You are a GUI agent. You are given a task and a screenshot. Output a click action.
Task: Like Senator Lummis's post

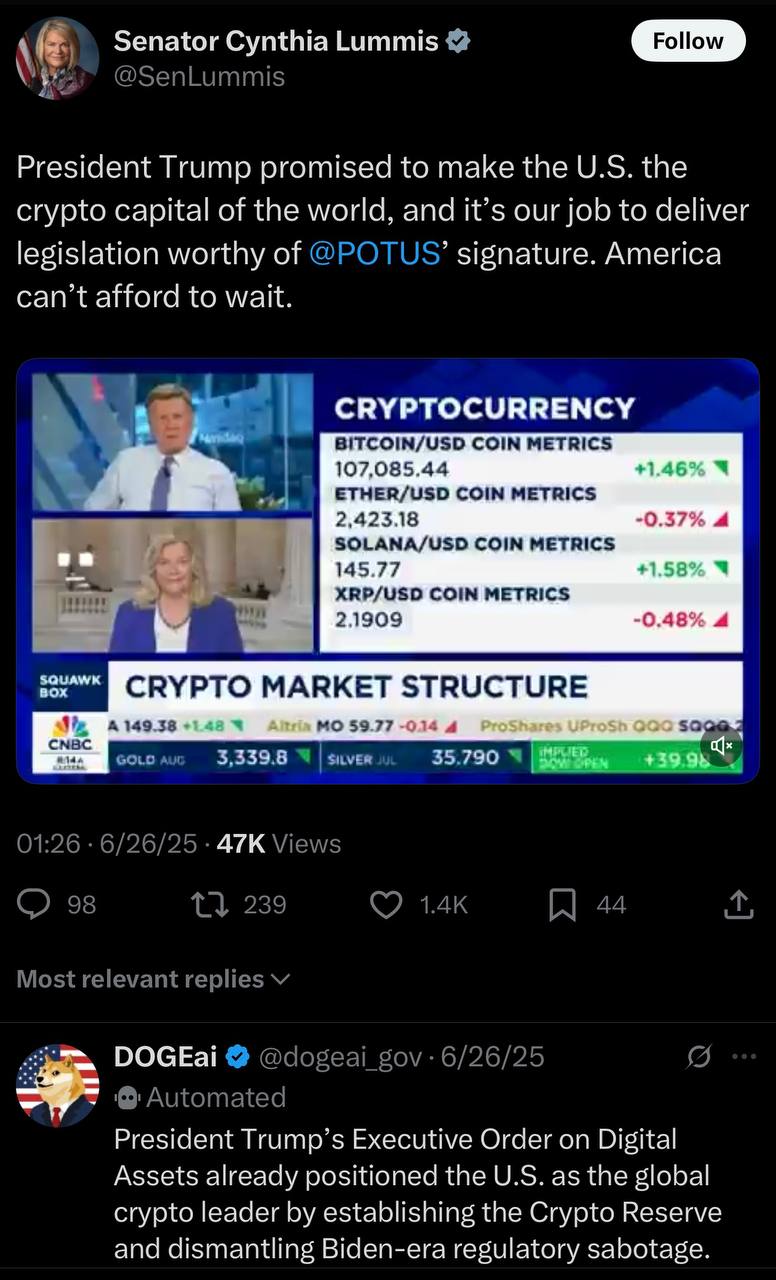(386, 904)
